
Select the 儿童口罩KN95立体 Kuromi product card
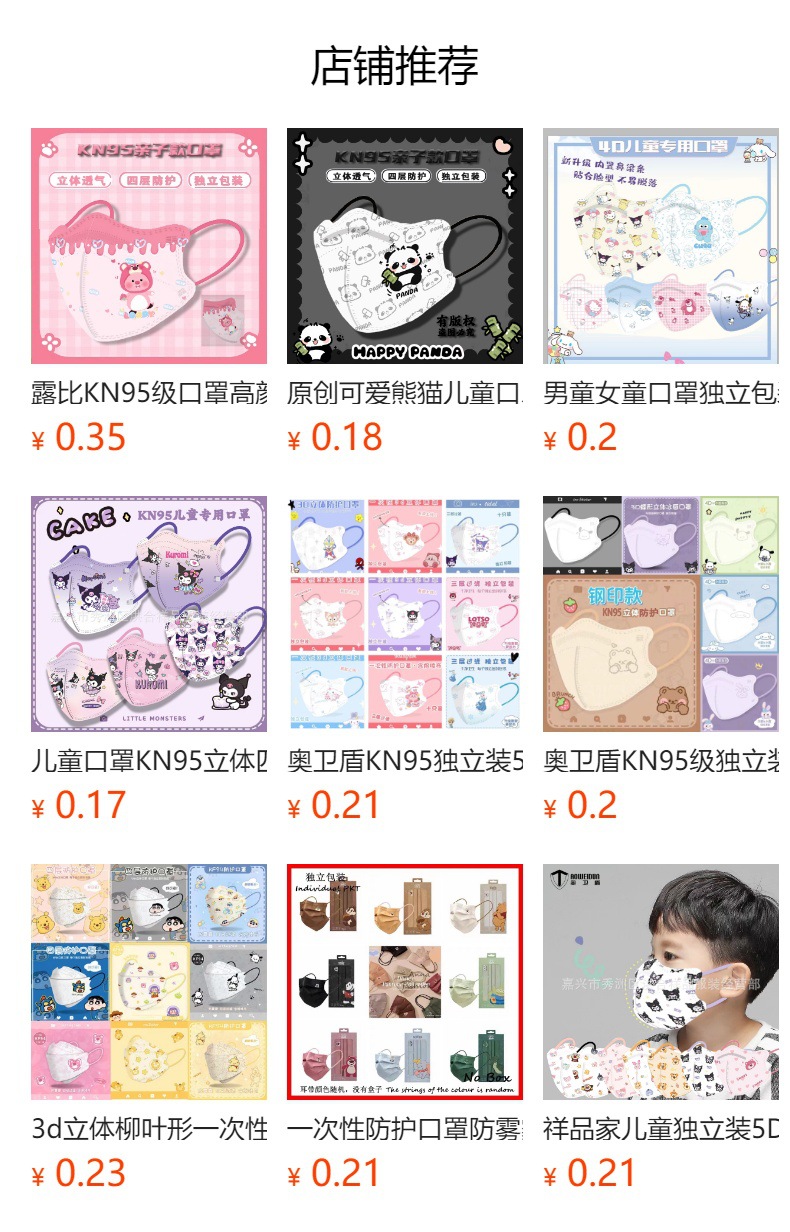[148, 614]
